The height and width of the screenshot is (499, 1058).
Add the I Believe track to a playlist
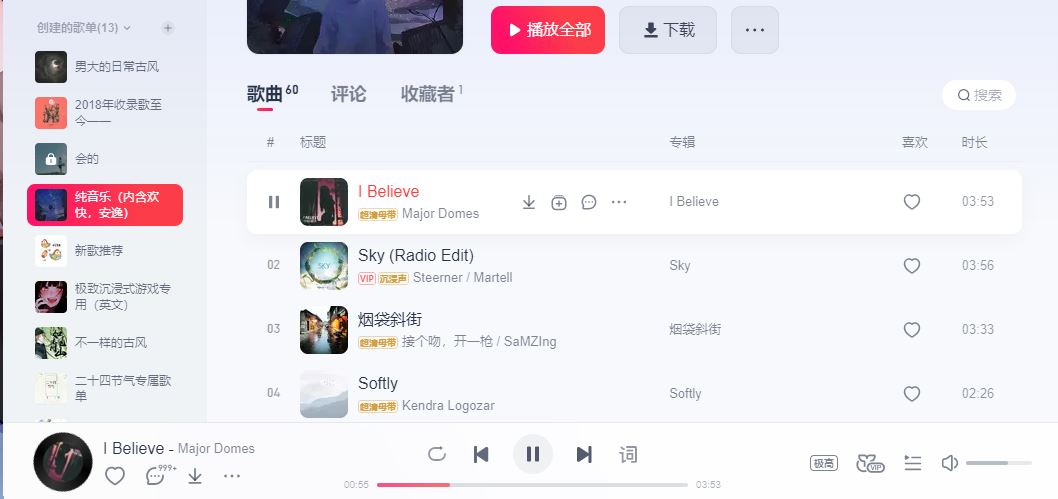559,202
